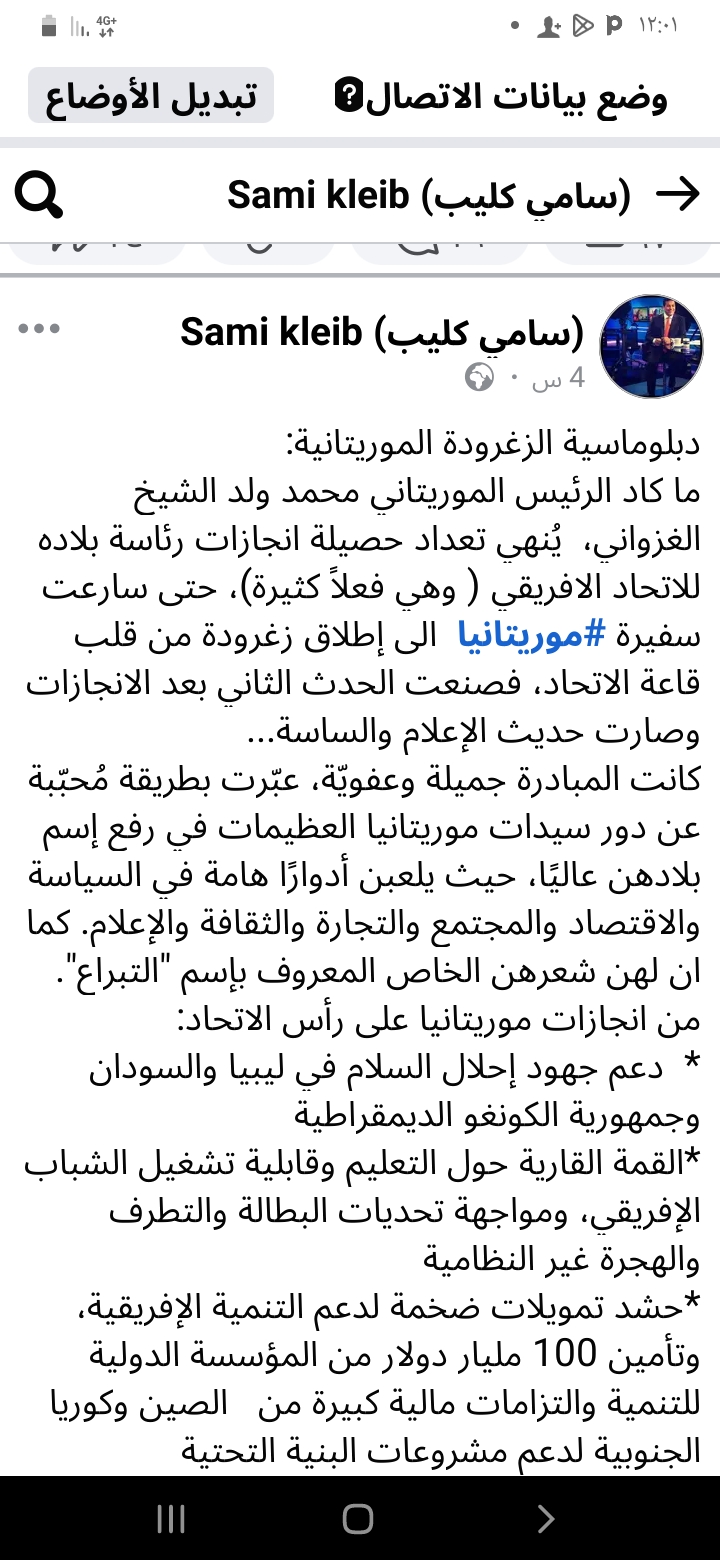View Sami kleib's profile picture
Viewport: 720px width, 1560px height.
(x=651, y=347)
